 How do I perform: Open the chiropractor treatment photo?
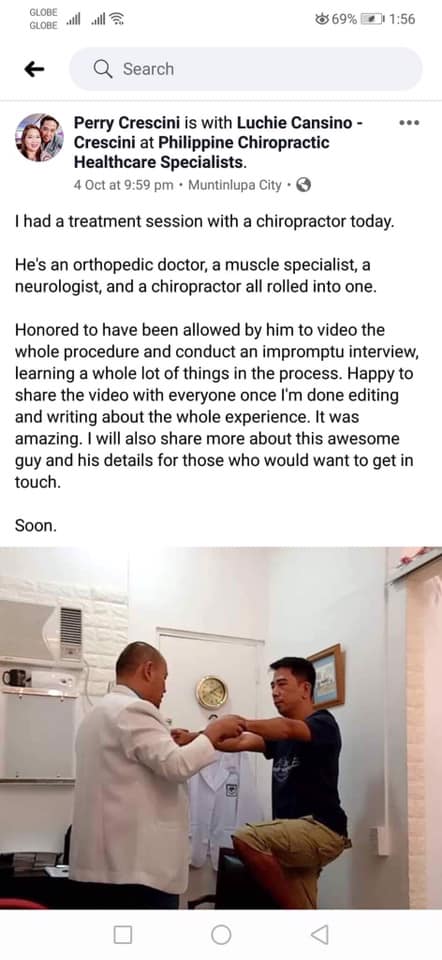pos(221,728)
